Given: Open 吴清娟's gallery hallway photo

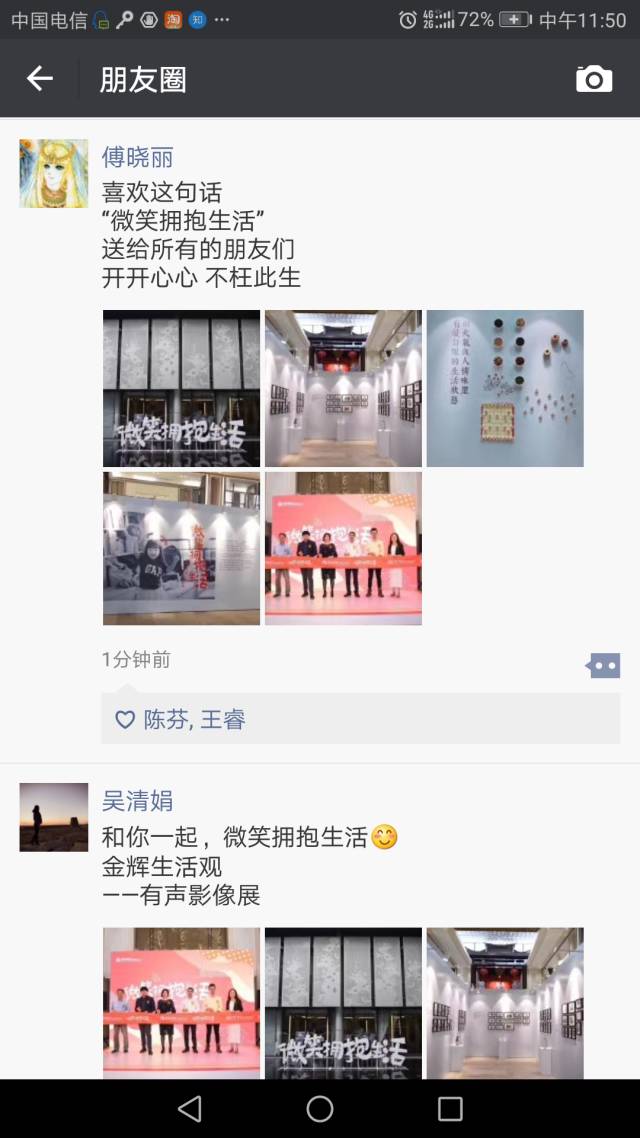Looking at the screenshot, I should point(505,1002).
